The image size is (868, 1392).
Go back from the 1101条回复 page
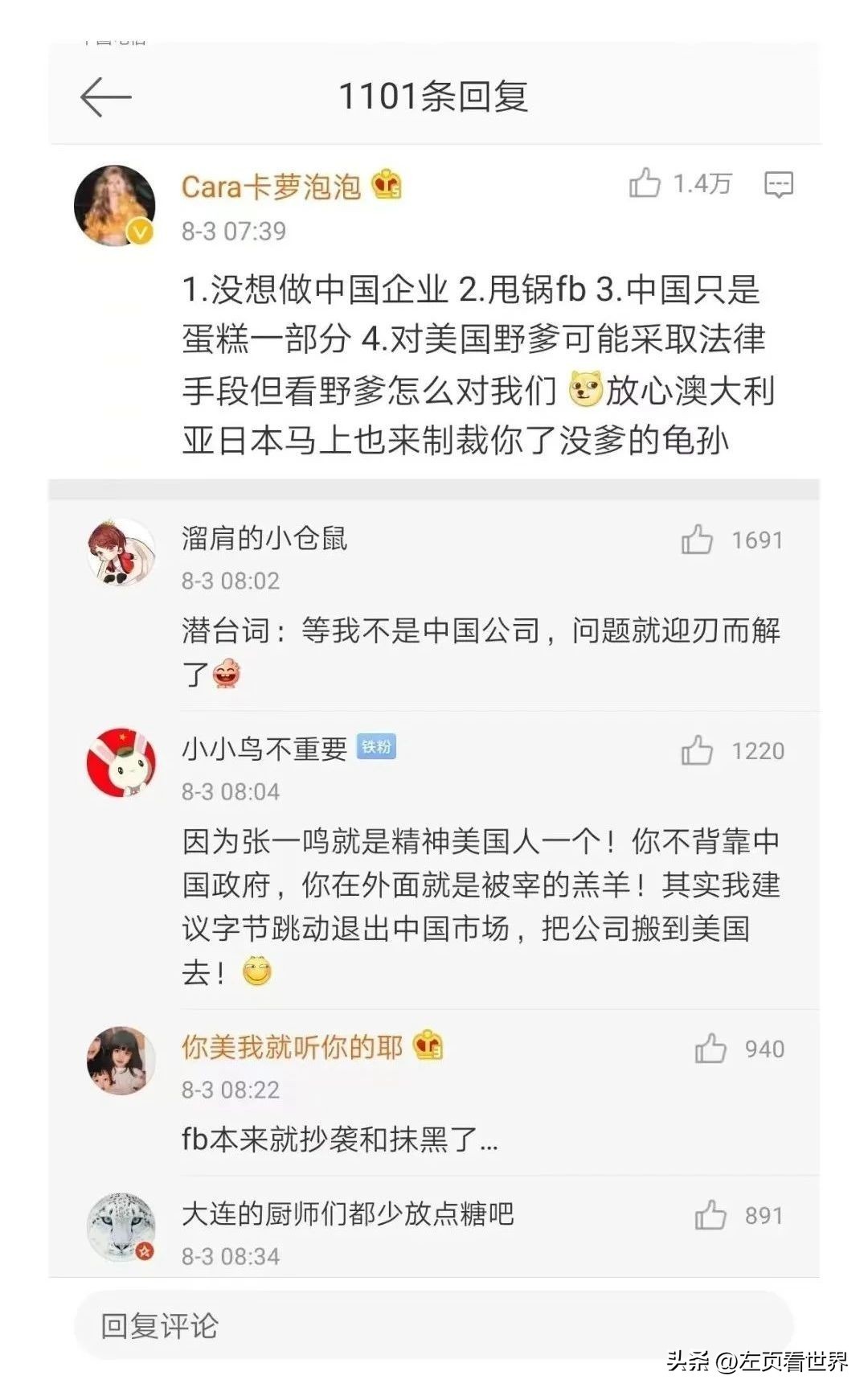(105, 97)
